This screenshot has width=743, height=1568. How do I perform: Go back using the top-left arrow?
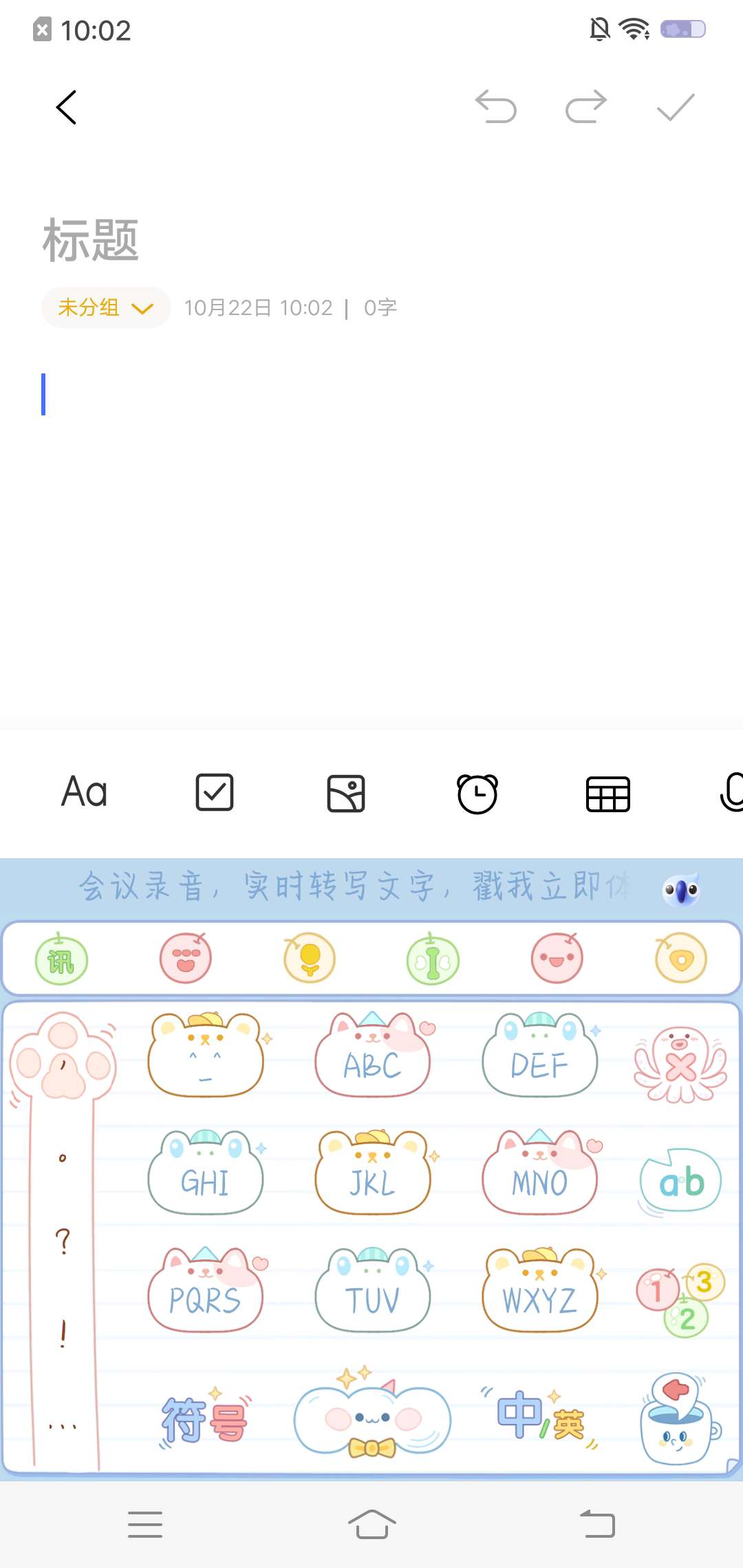66,107
